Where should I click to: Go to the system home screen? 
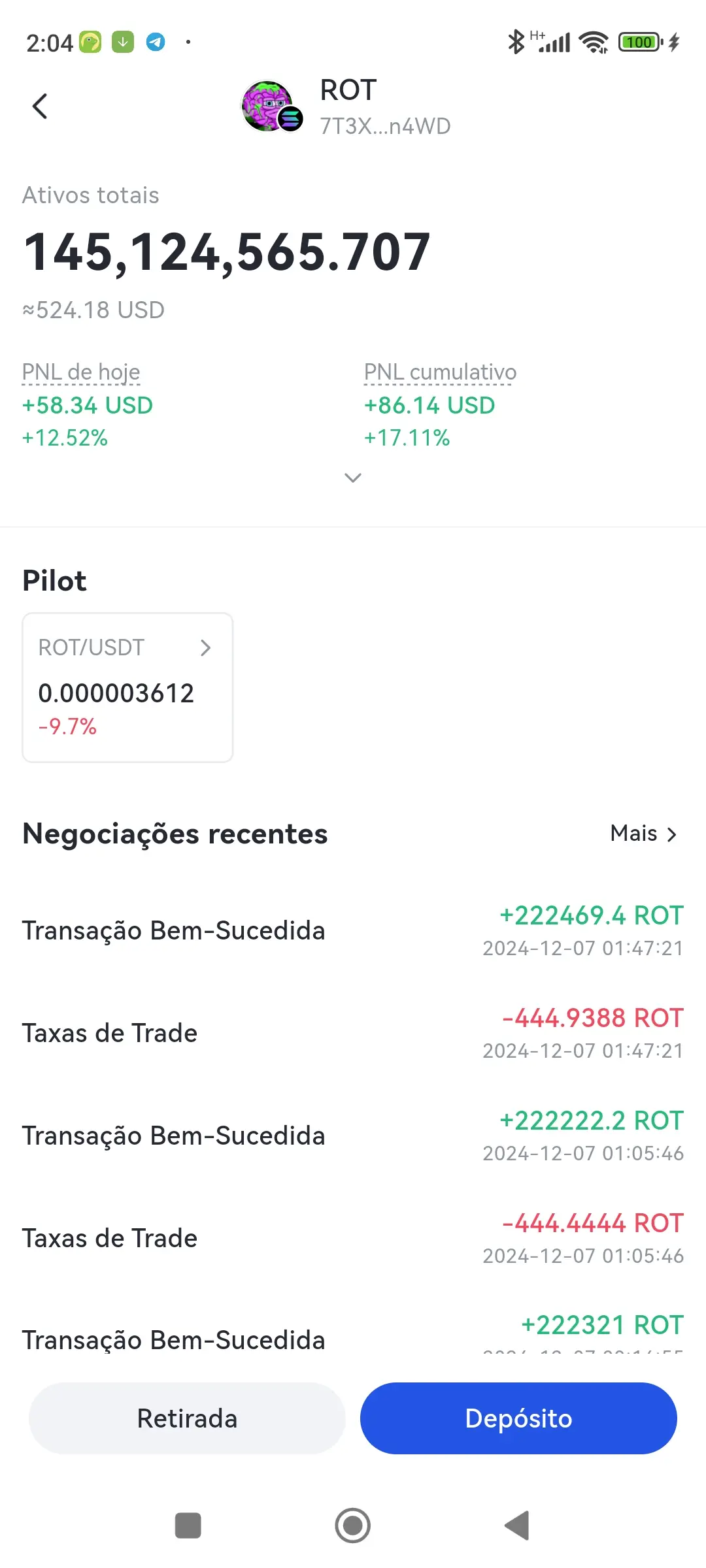point(353,1526)
